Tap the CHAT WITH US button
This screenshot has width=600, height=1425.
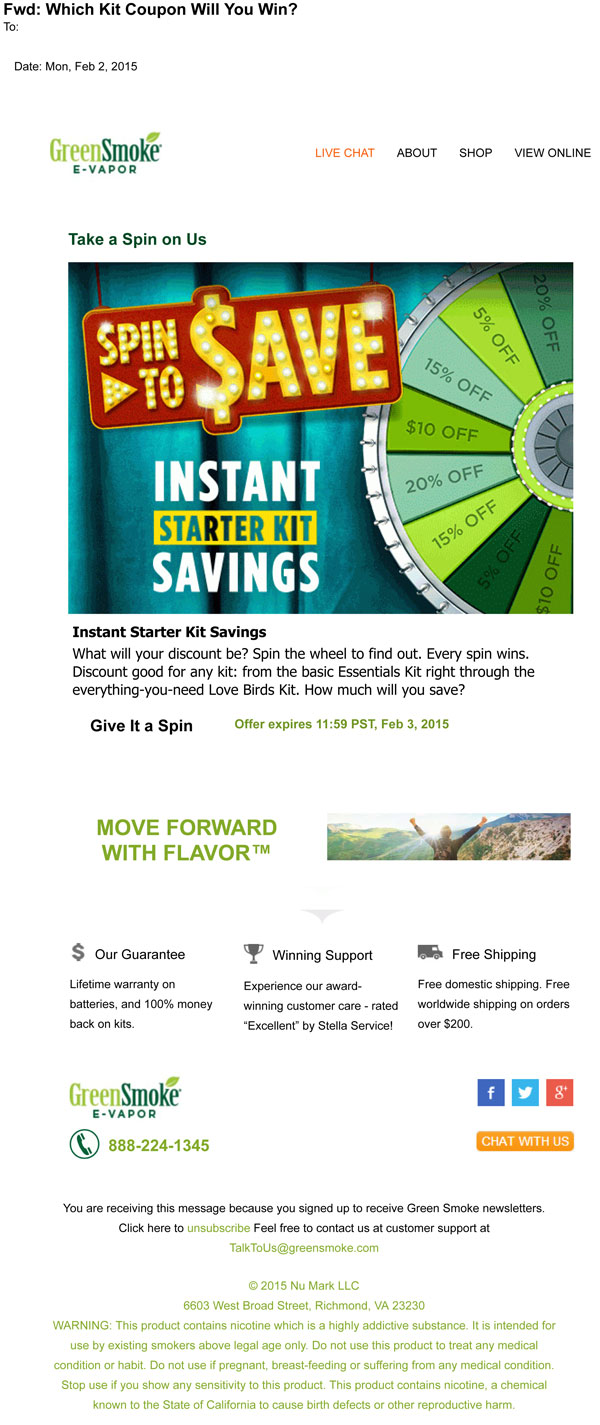tap(525, 1141)
